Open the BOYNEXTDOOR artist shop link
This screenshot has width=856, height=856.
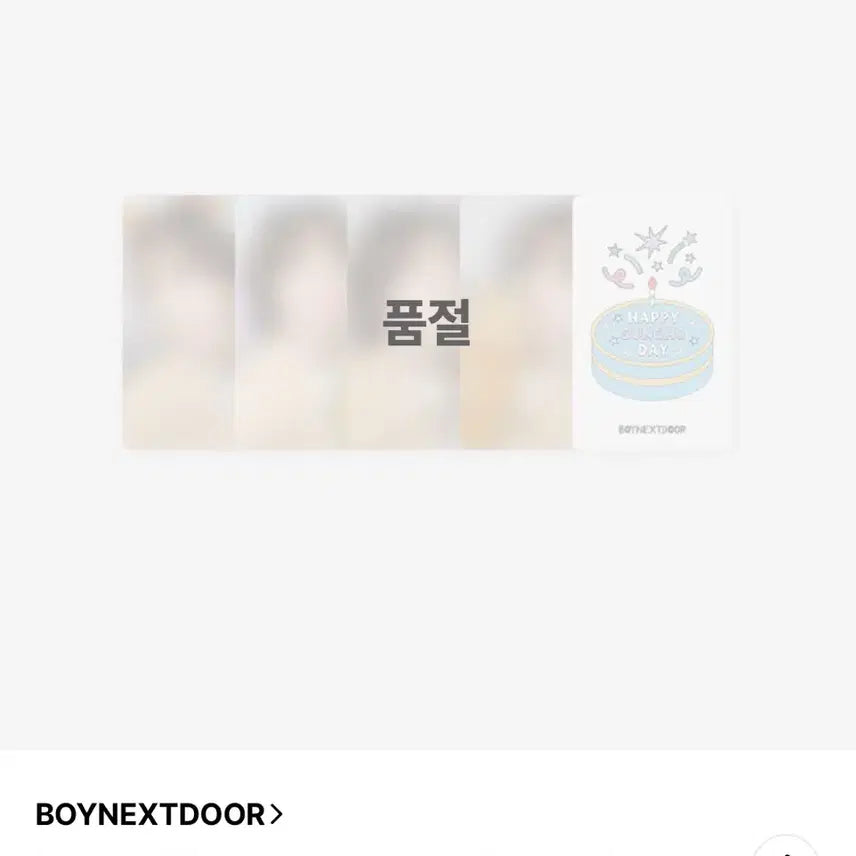(x=159, y=814)
